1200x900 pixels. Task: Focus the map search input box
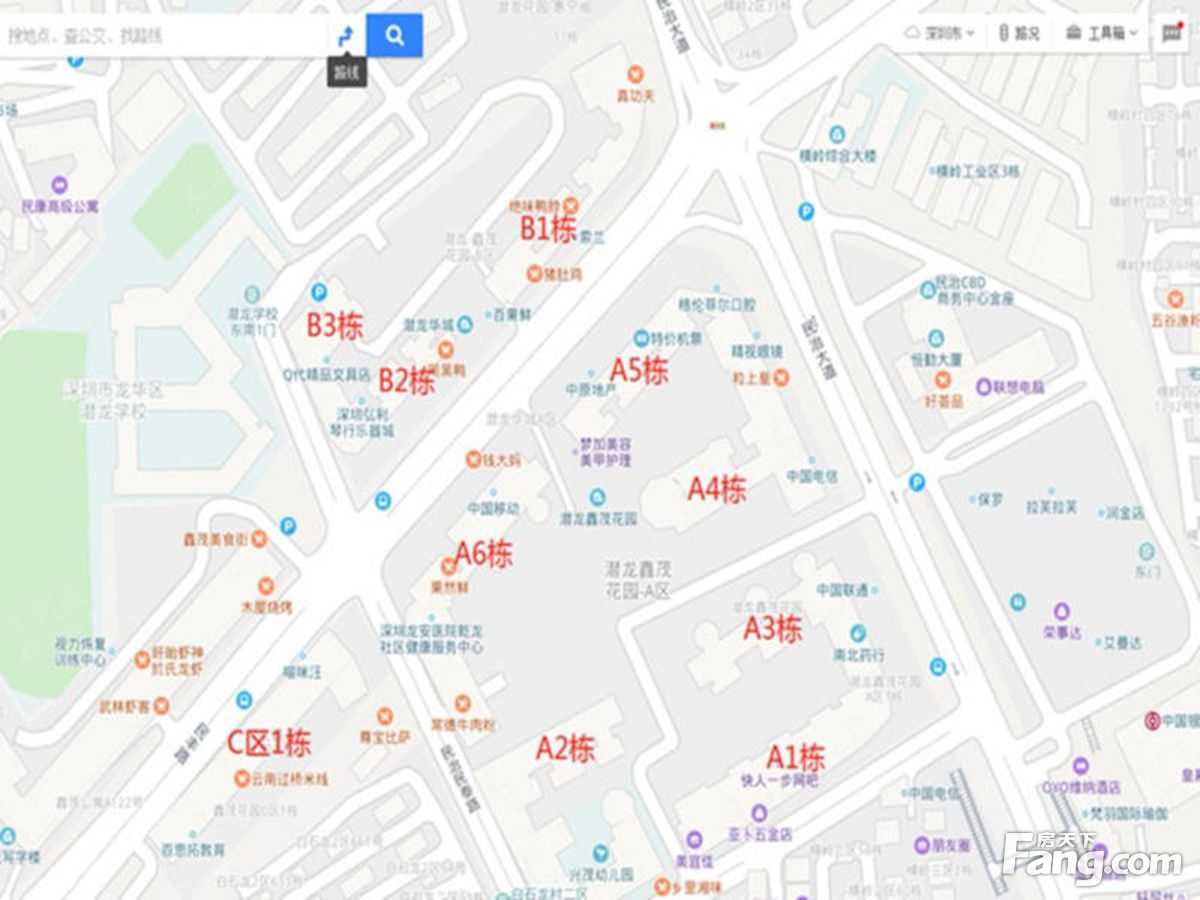click(x=163, y=36)
